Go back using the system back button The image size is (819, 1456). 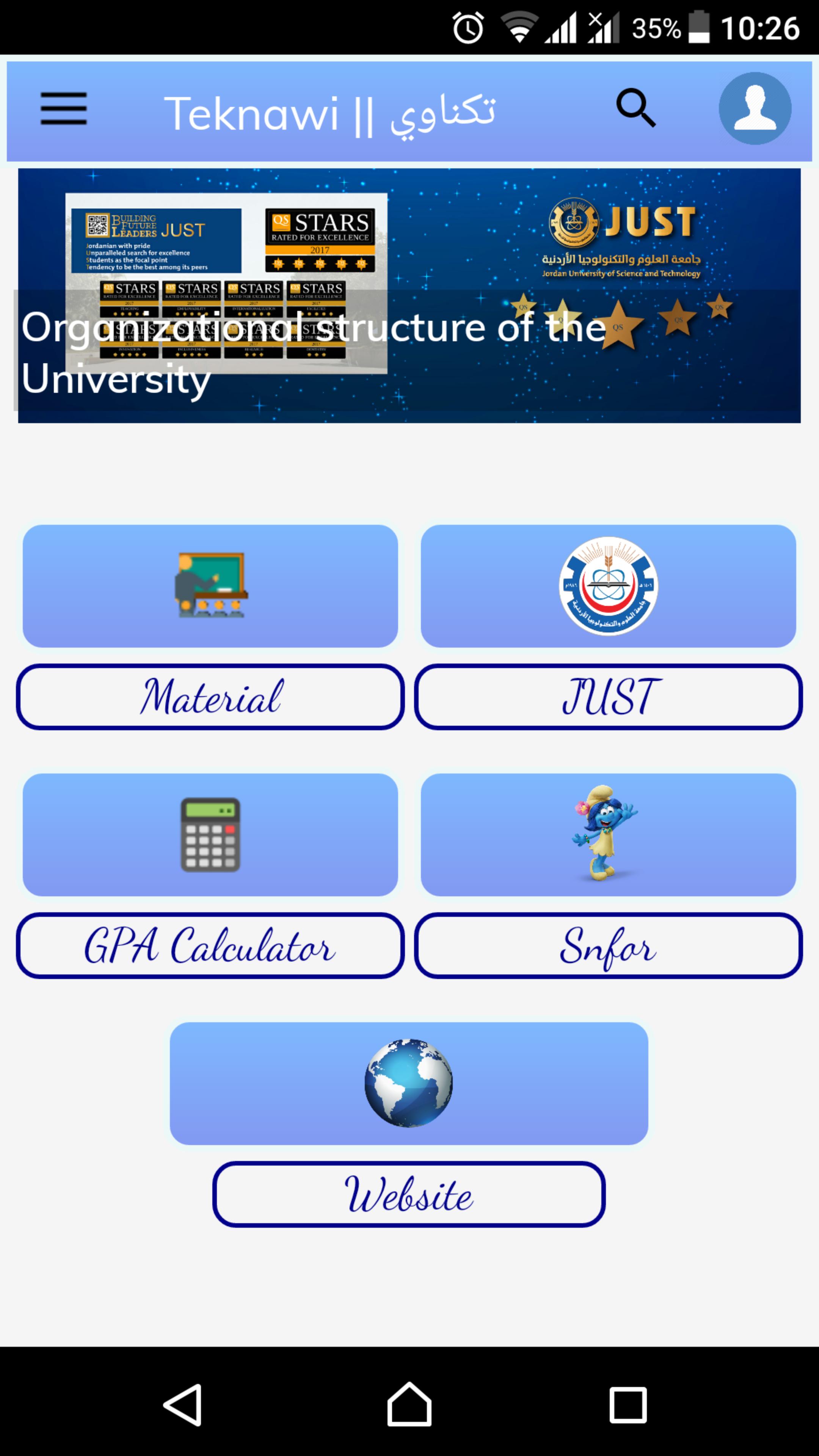pyautogui.click(x=183, y=1405)
